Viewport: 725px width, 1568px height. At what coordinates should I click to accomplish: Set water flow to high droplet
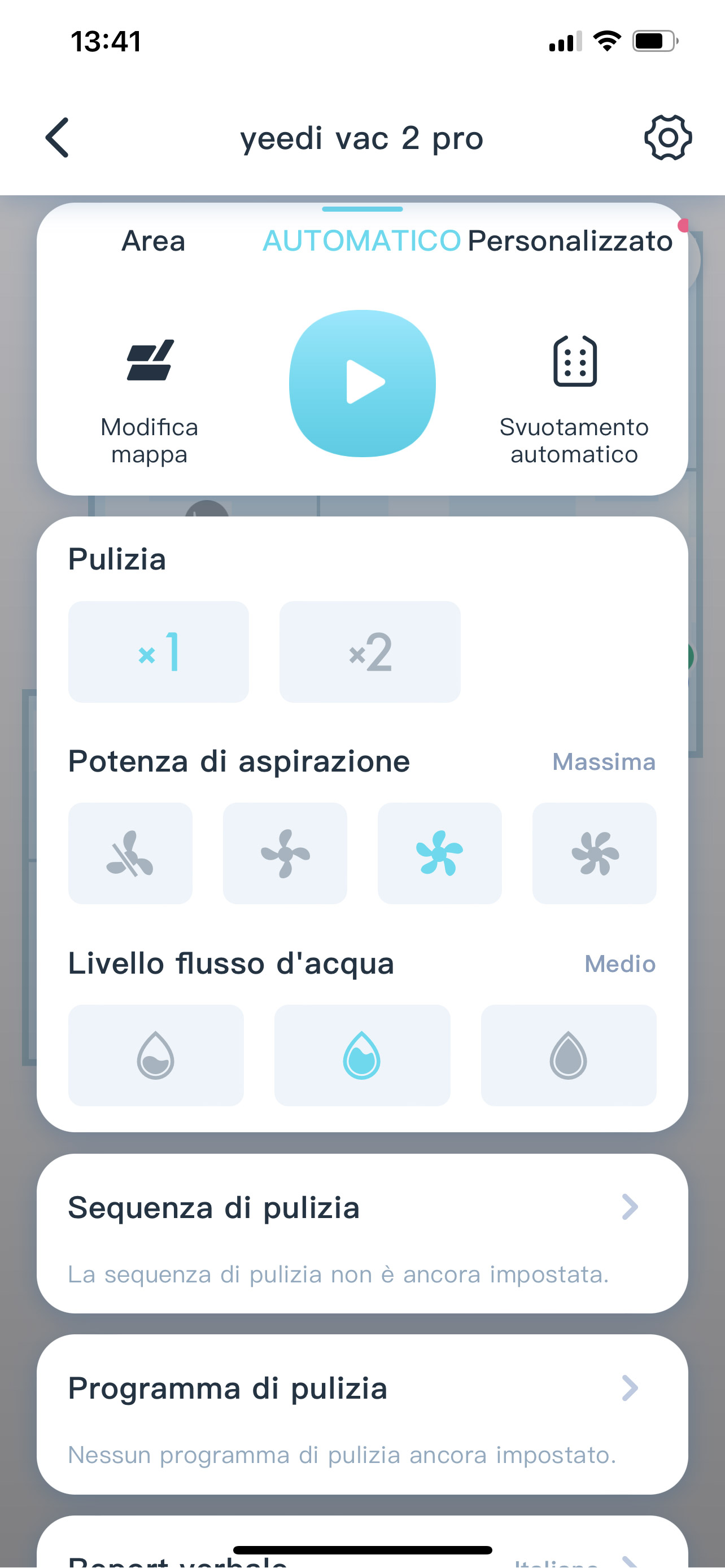pos(569,1055)
